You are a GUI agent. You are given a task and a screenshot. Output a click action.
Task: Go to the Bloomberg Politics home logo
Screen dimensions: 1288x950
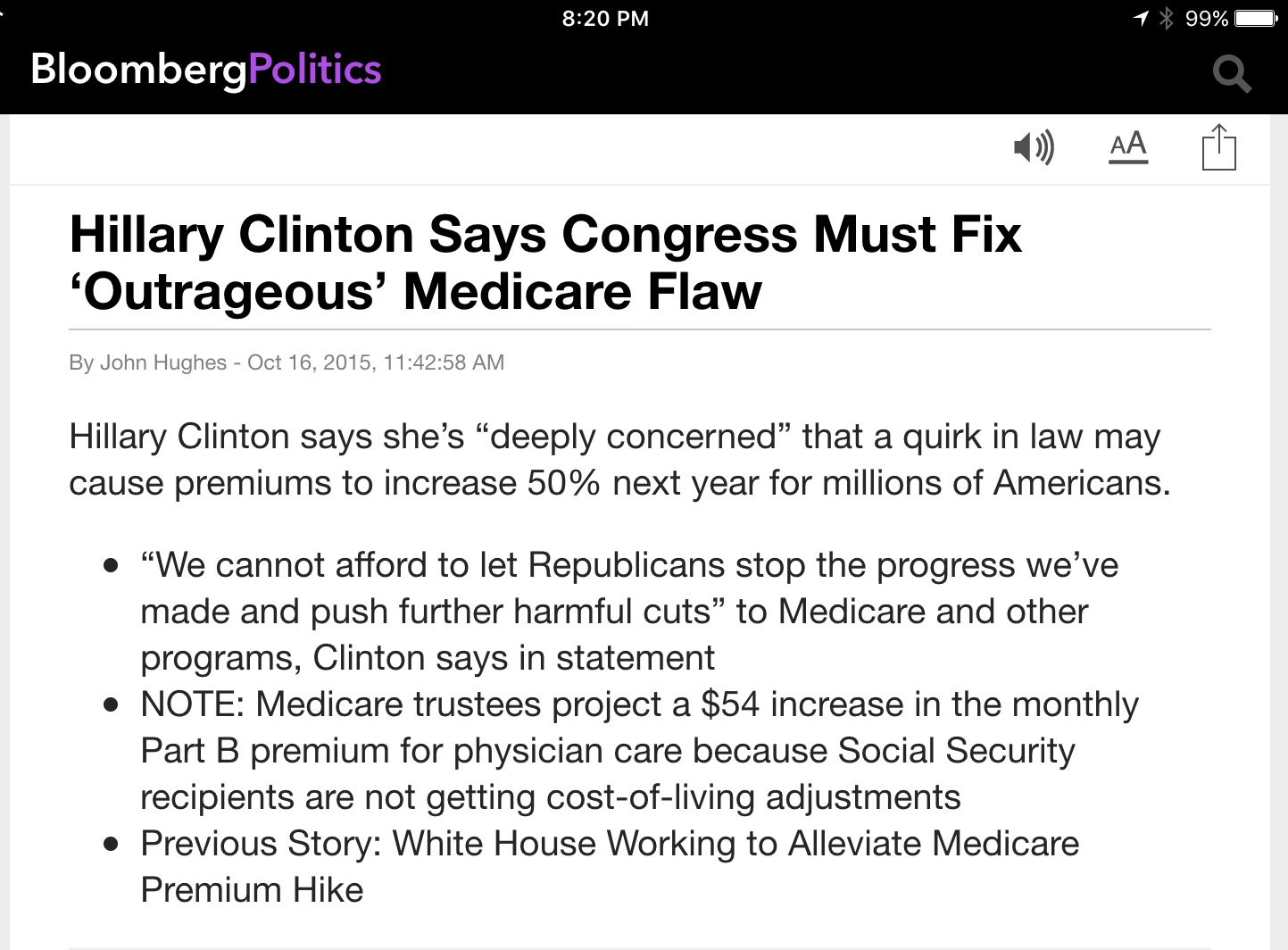tap(206, 70)
